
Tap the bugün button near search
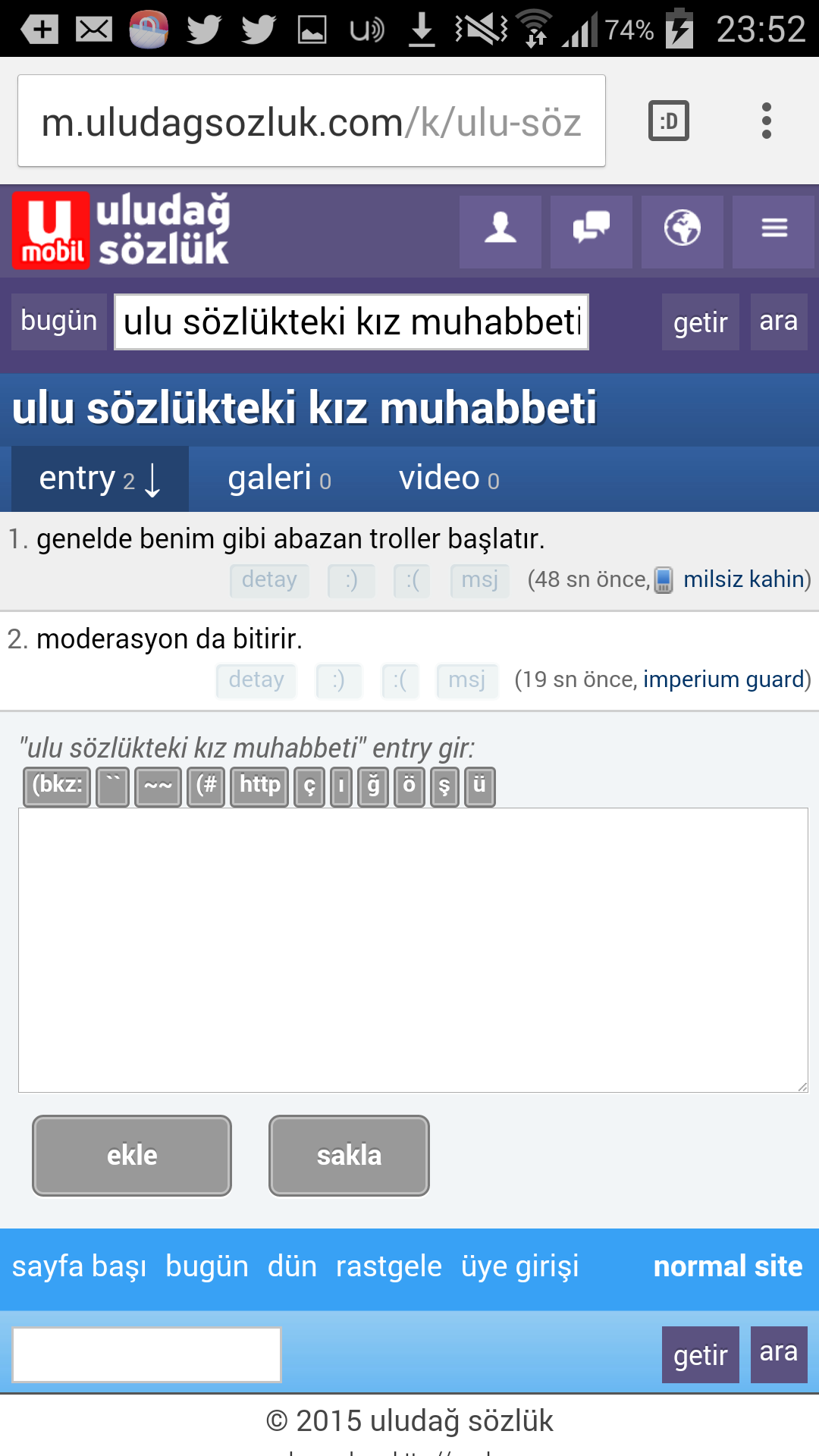59,322
